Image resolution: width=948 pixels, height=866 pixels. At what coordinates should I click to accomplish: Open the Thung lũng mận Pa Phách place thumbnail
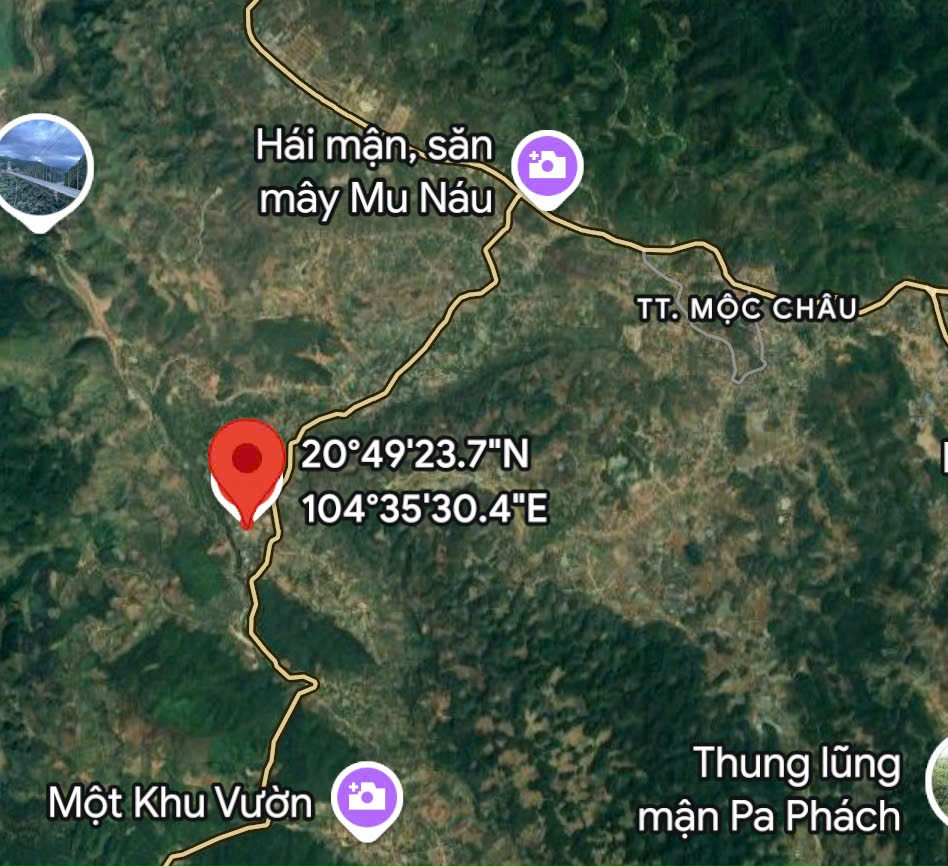tap(939, 782)
